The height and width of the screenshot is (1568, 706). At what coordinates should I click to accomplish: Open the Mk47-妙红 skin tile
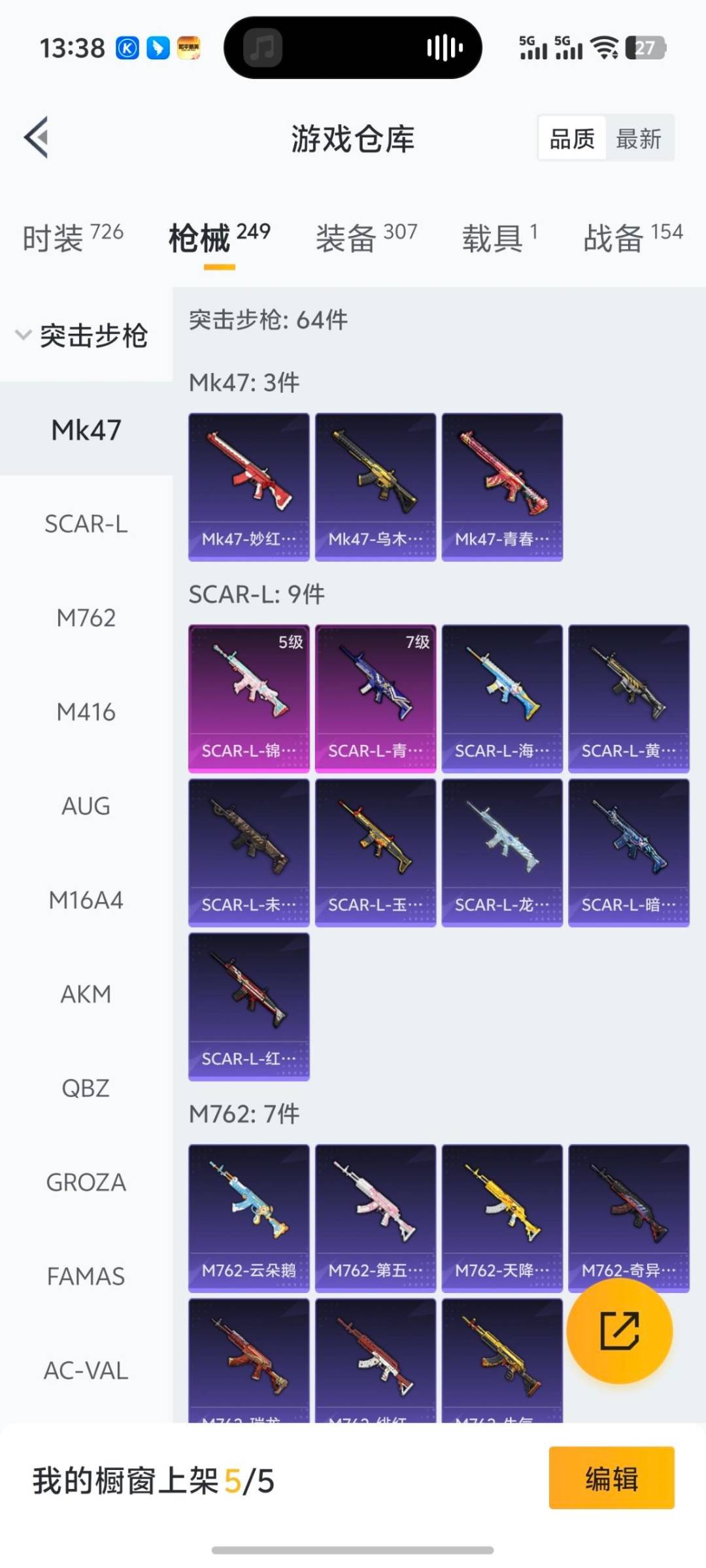[x=249, y=487]
